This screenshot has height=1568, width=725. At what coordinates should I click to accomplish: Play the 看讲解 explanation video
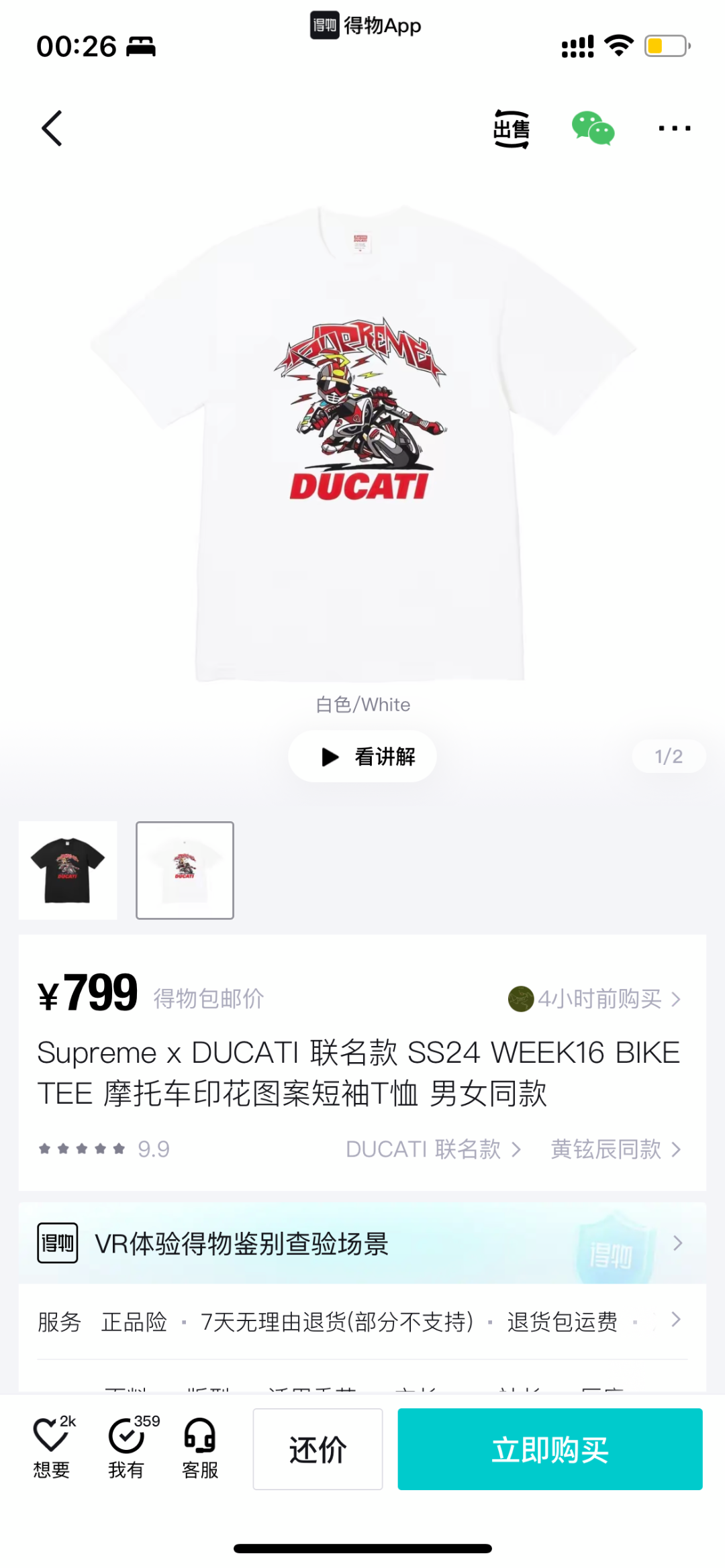coord(362,756)
